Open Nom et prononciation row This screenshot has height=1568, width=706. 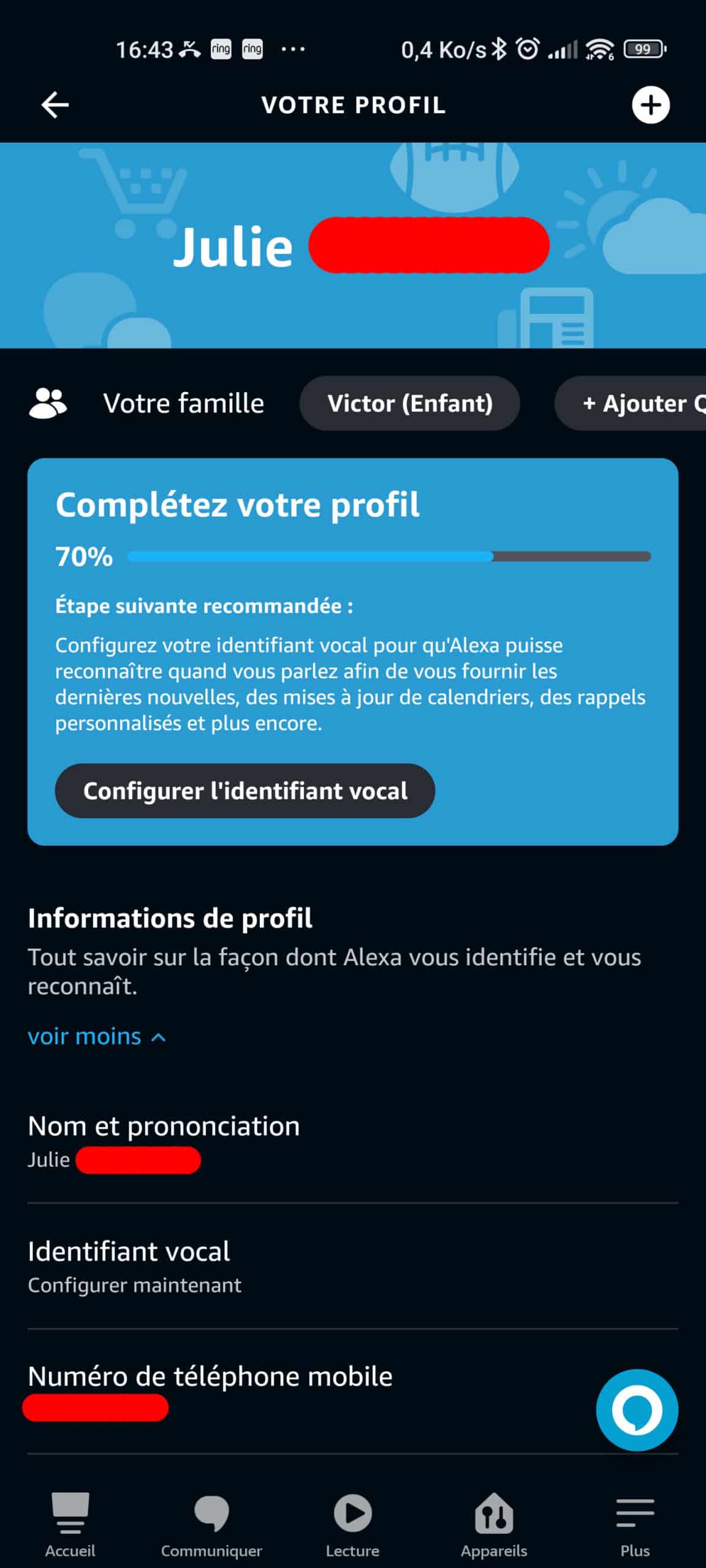pyautogui.click(x=352, y=1142)
